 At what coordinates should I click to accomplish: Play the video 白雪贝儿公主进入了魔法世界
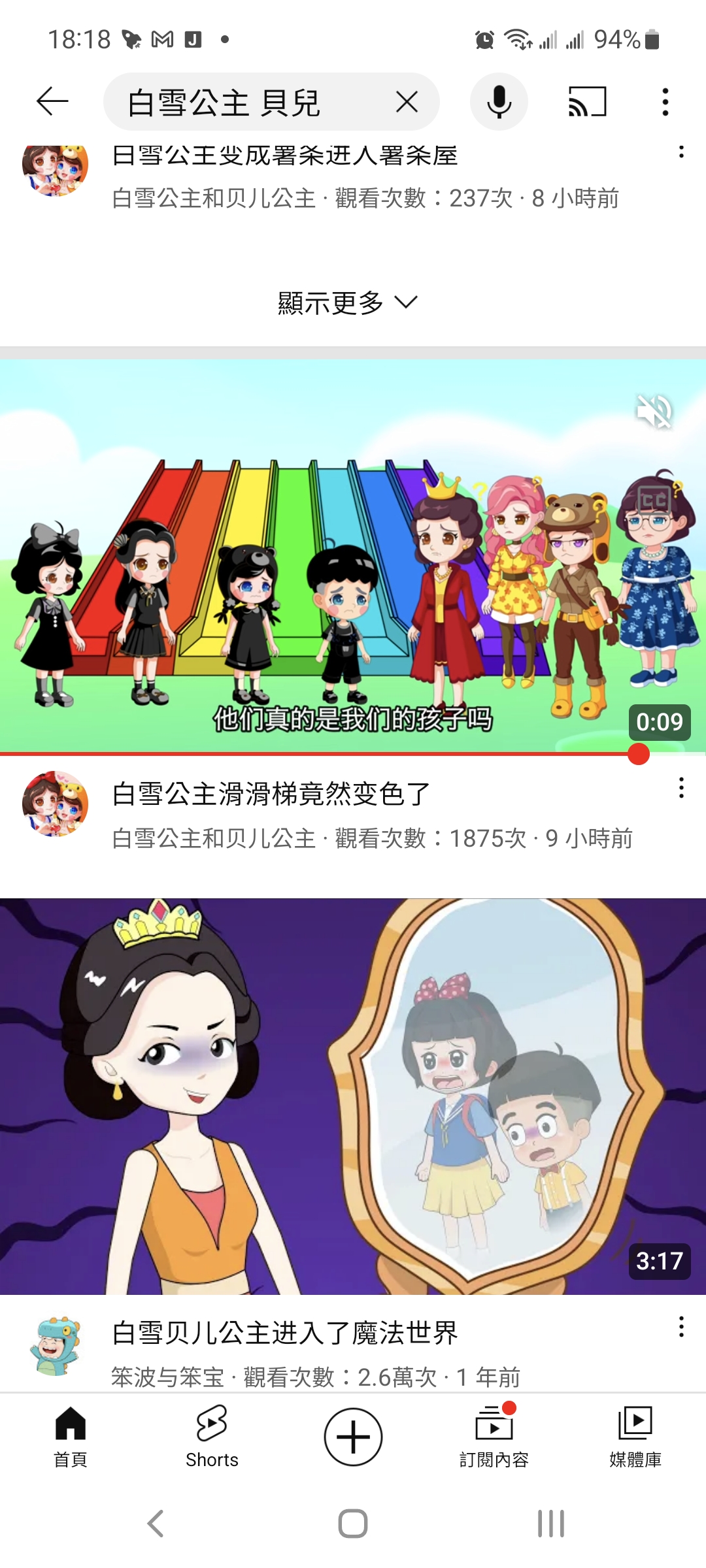click(353, 1096)
